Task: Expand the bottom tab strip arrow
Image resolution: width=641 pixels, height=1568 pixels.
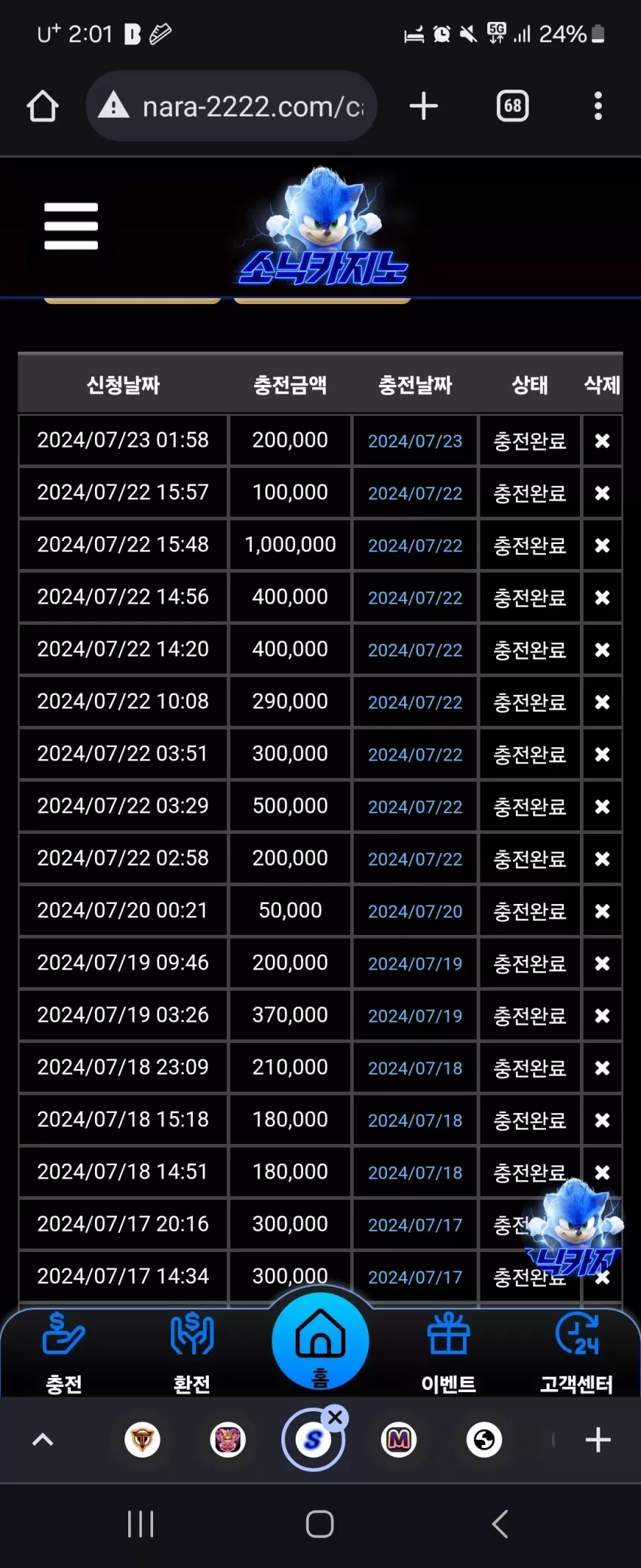Action: [43, 1440]
